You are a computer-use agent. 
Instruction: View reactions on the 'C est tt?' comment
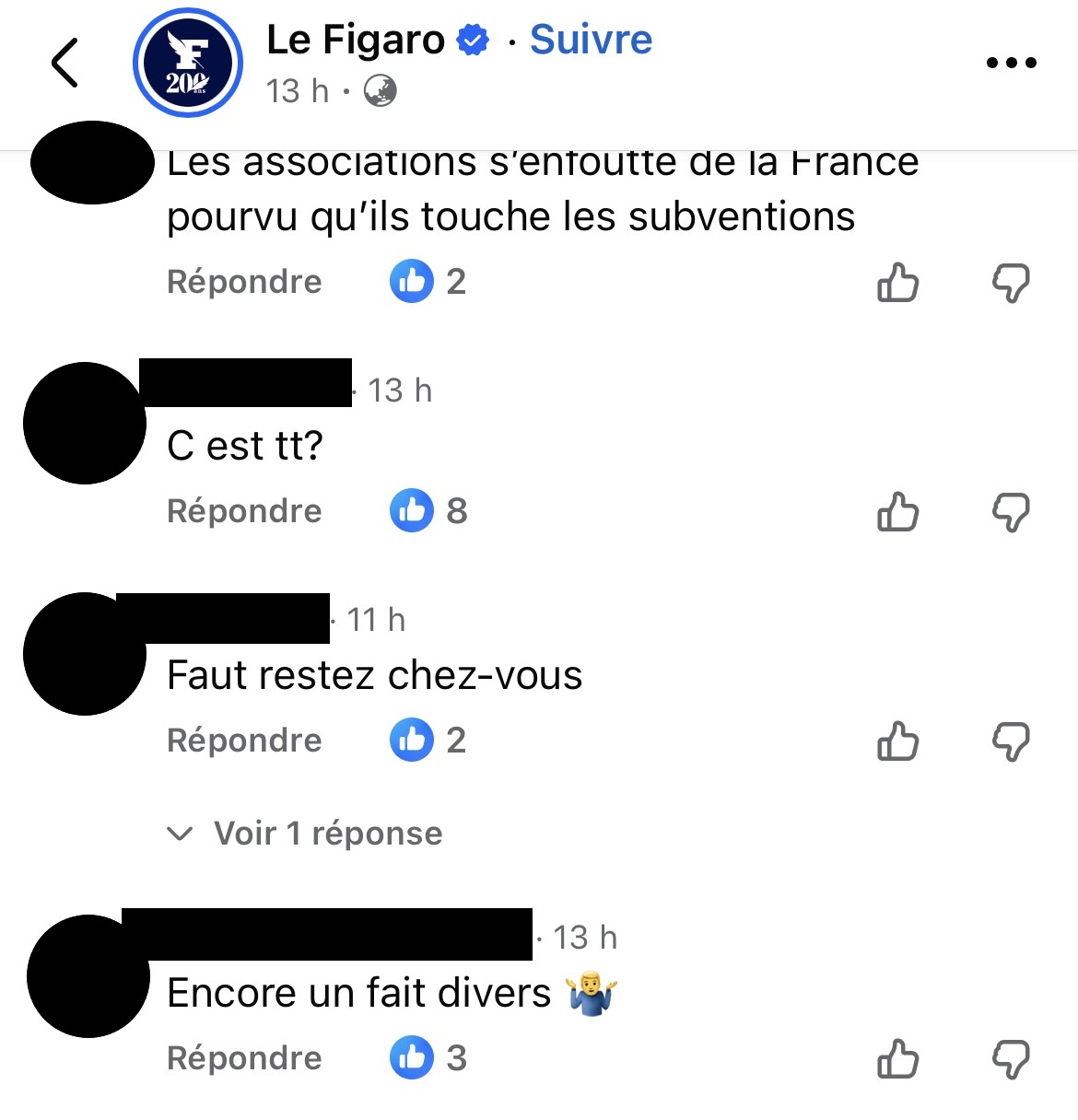coord(428,510)
